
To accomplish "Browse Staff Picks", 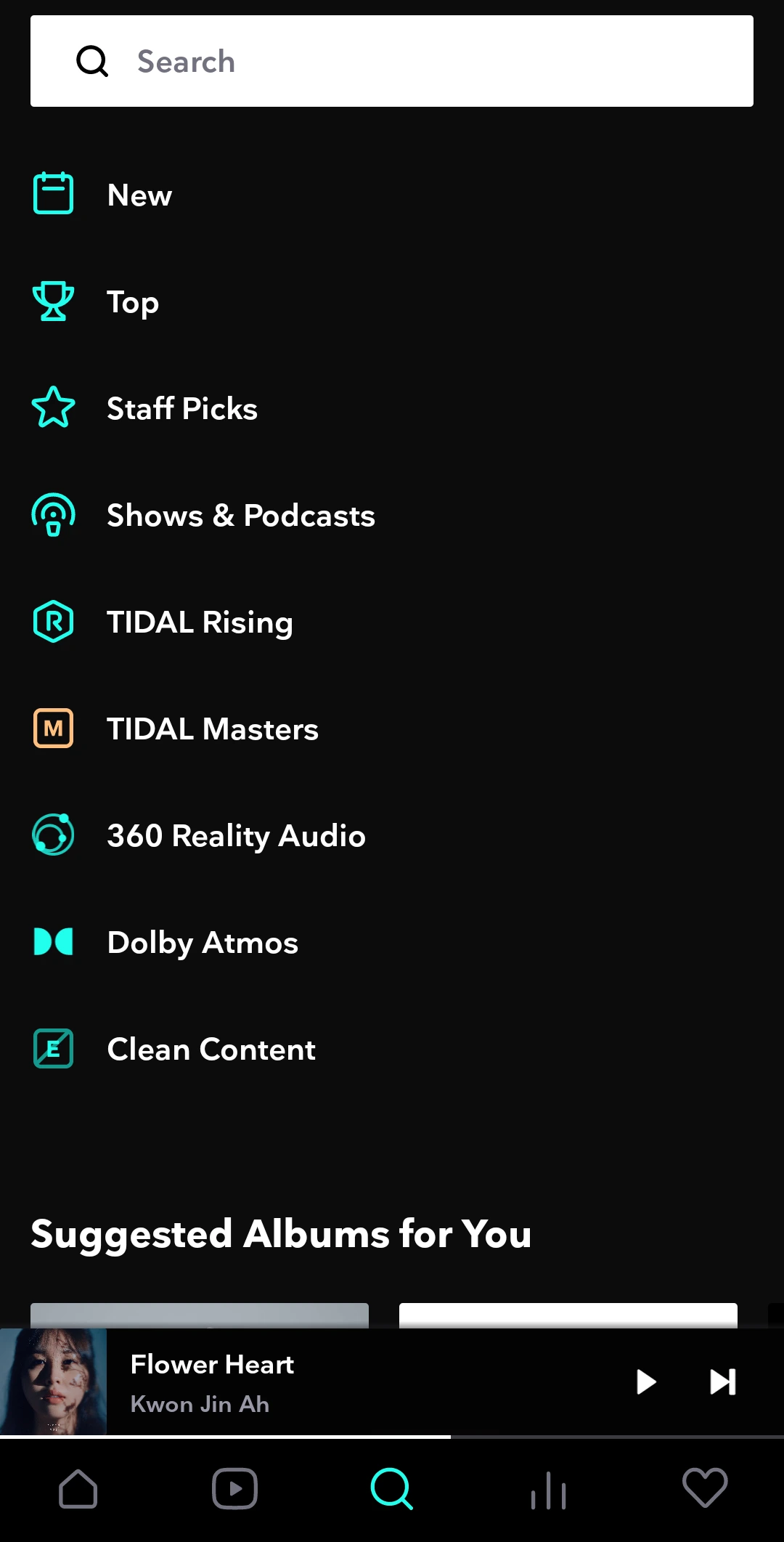I will point(181,408).
